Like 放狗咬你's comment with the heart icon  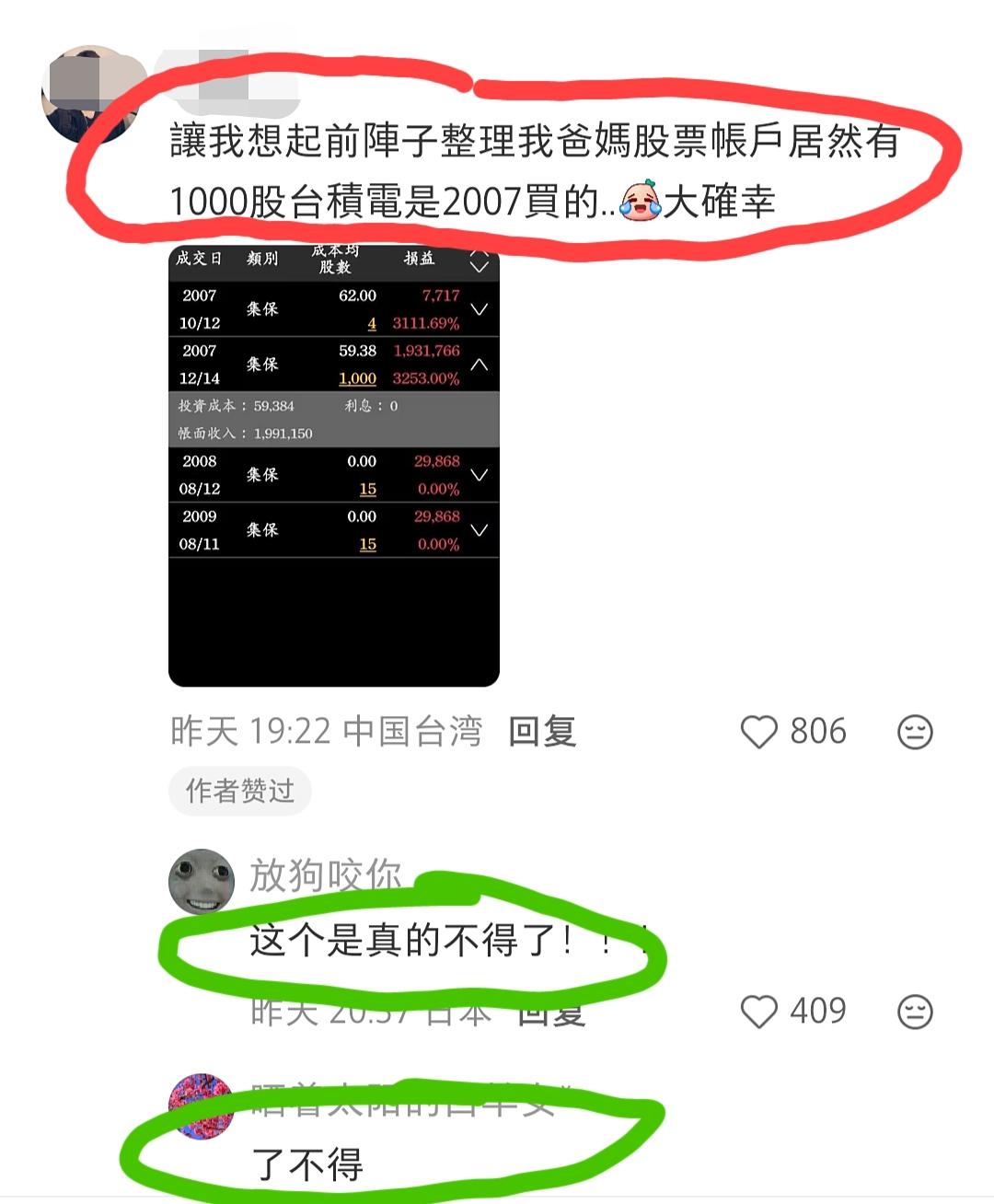coord(759,1012)
